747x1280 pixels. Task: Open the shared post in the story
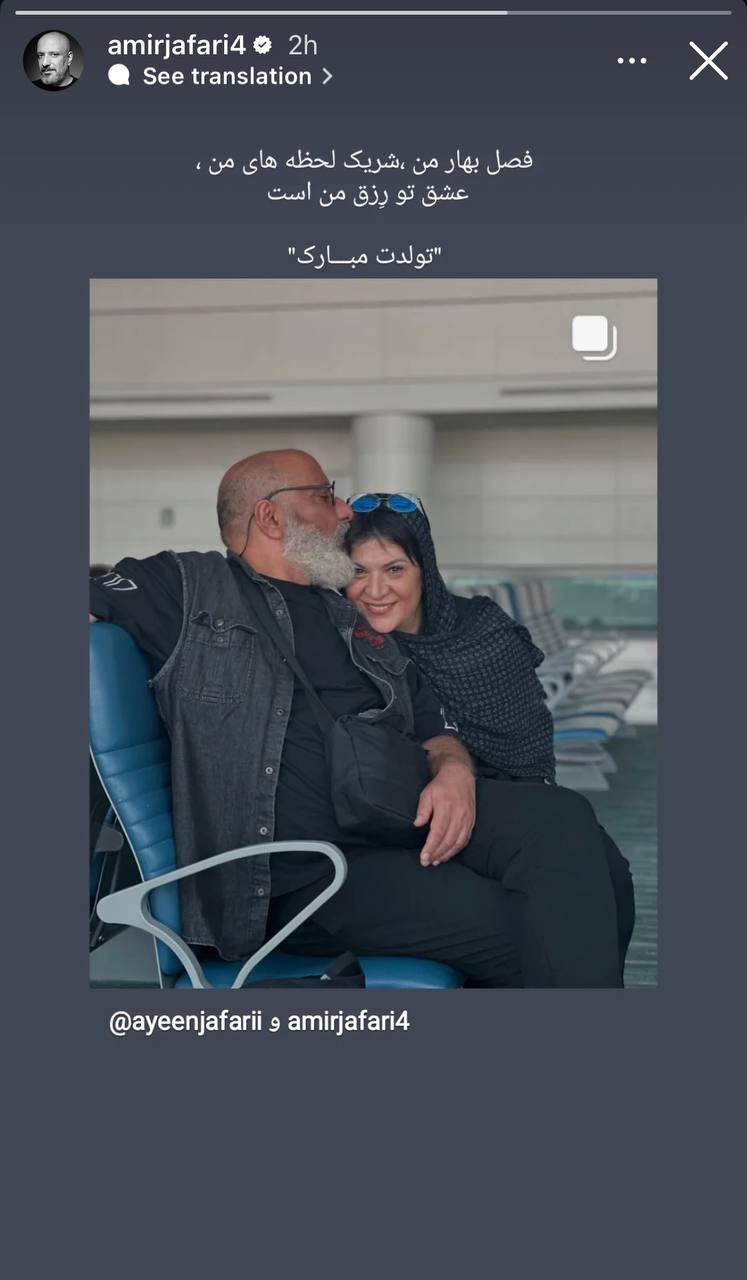coord(373,632)
